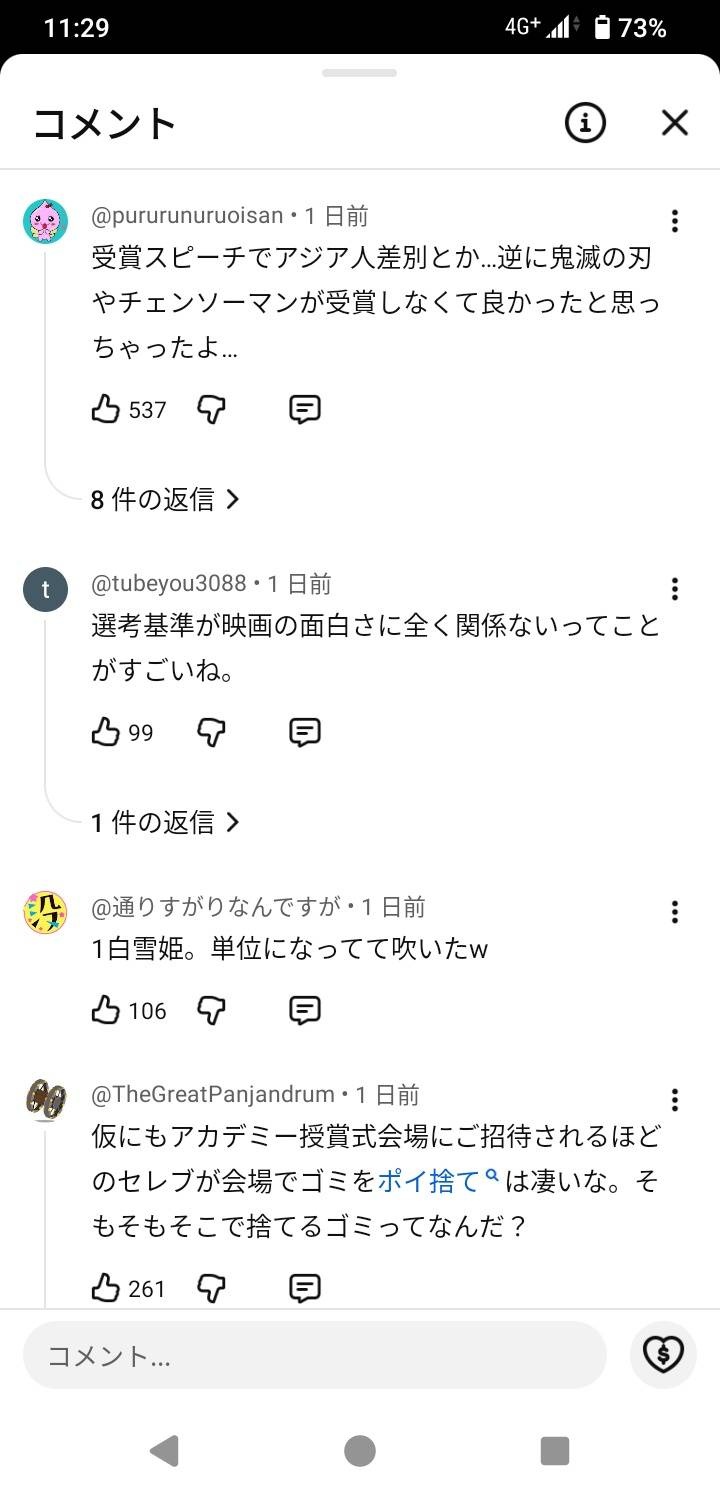This screenshot has height=1496, width=720.
Task: Close the comments panel
Action: tap(675, 123)
